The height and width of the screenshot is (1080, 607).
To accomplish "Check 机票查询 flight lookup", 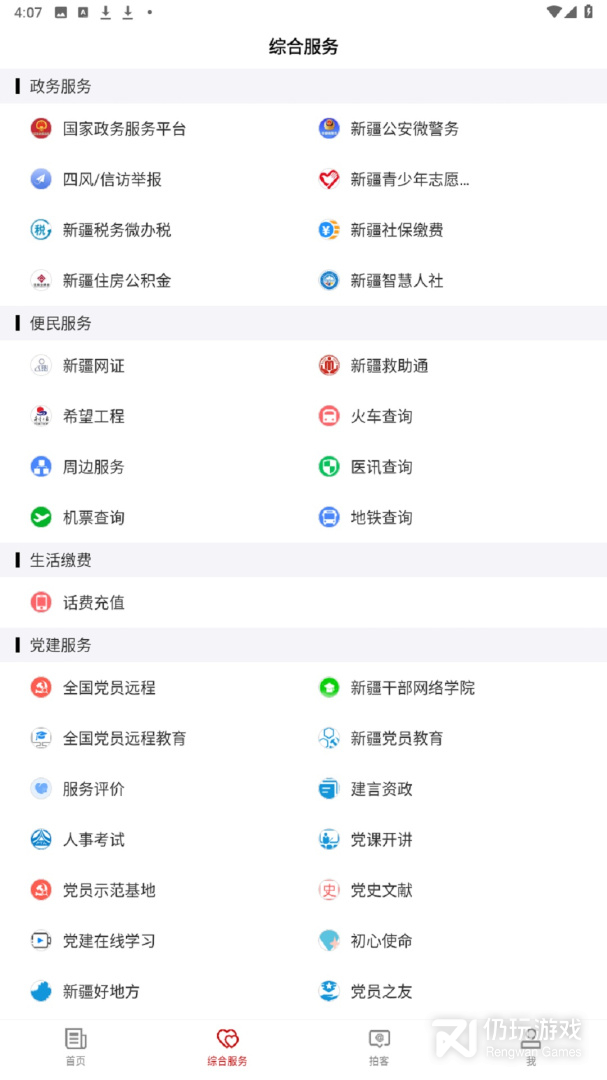I will tap(93, 518).
